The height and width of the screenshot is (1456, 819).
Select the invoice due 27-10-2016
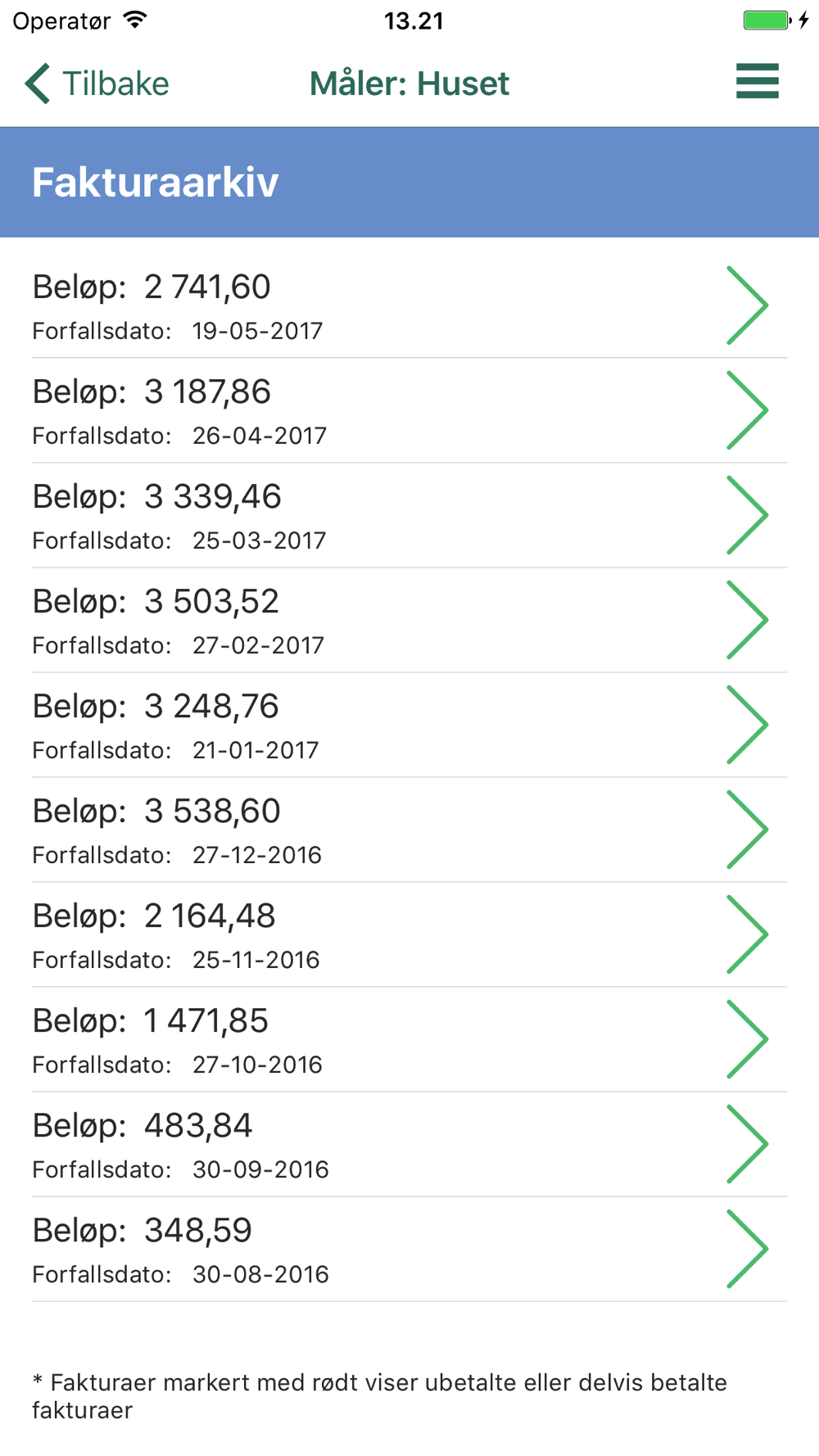click(x=409, y=1039)
